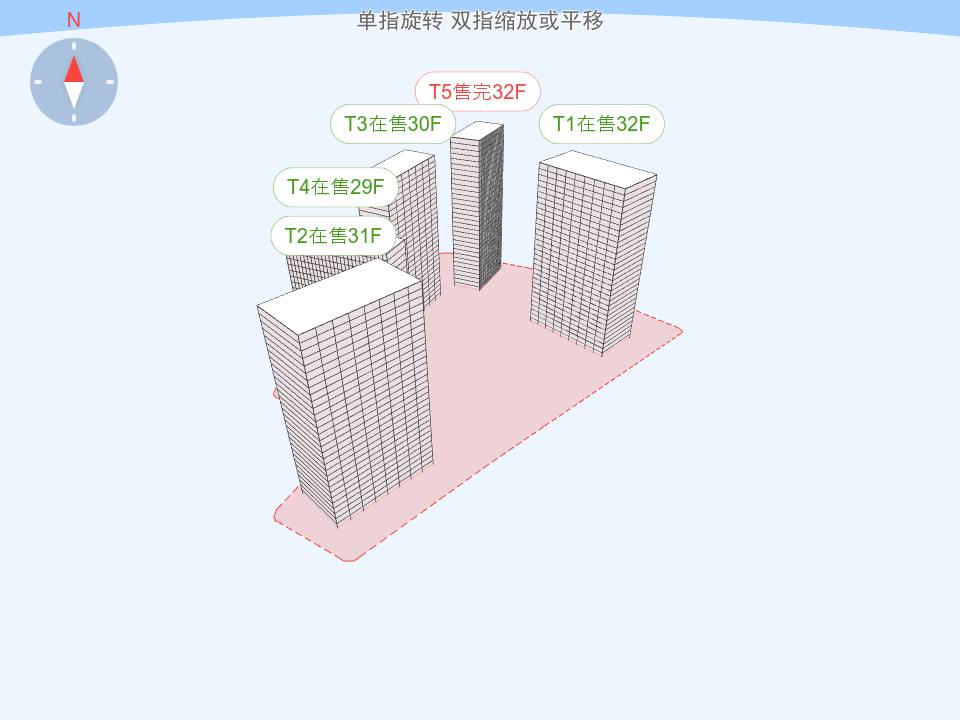Tap the compass to reset orientation
This screenshot has width=960, height=720.
(x=74, y=82)
